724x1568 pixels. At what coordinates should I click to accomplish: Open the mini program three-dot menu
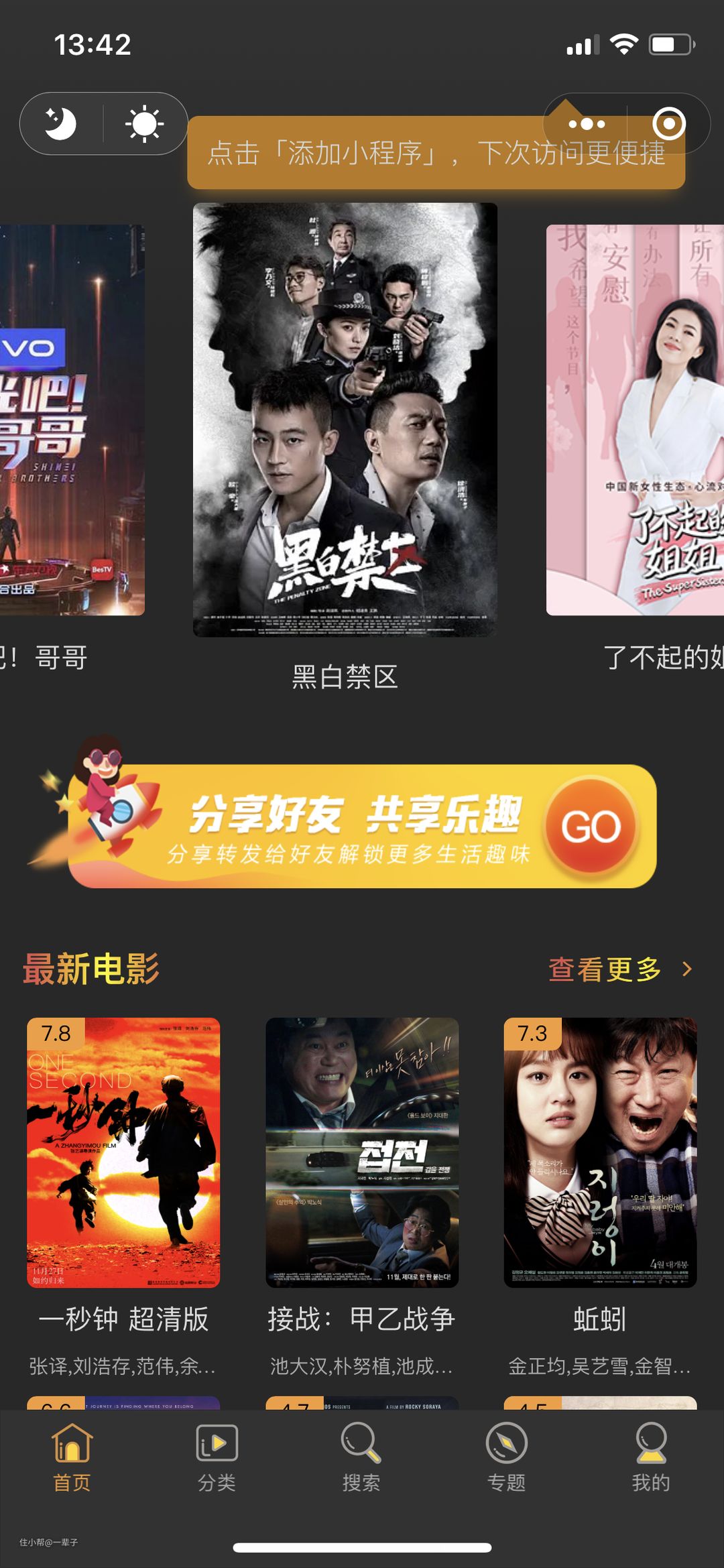pyautogui.click(x=587, y=124)
